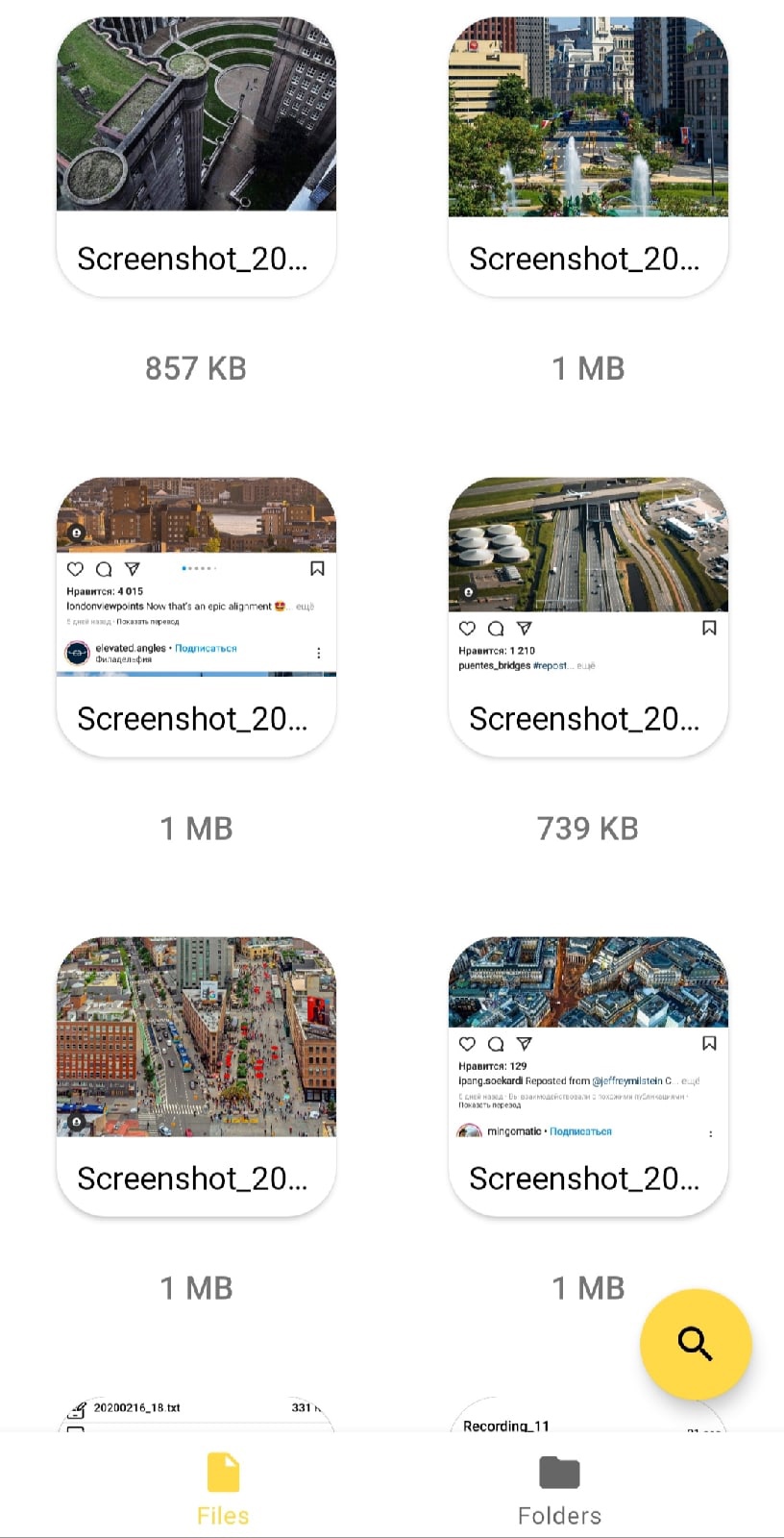784x1538 pixels.
Task: Click the Подписаться link beside mingomatic
Action: click(x=580, y=1131)
